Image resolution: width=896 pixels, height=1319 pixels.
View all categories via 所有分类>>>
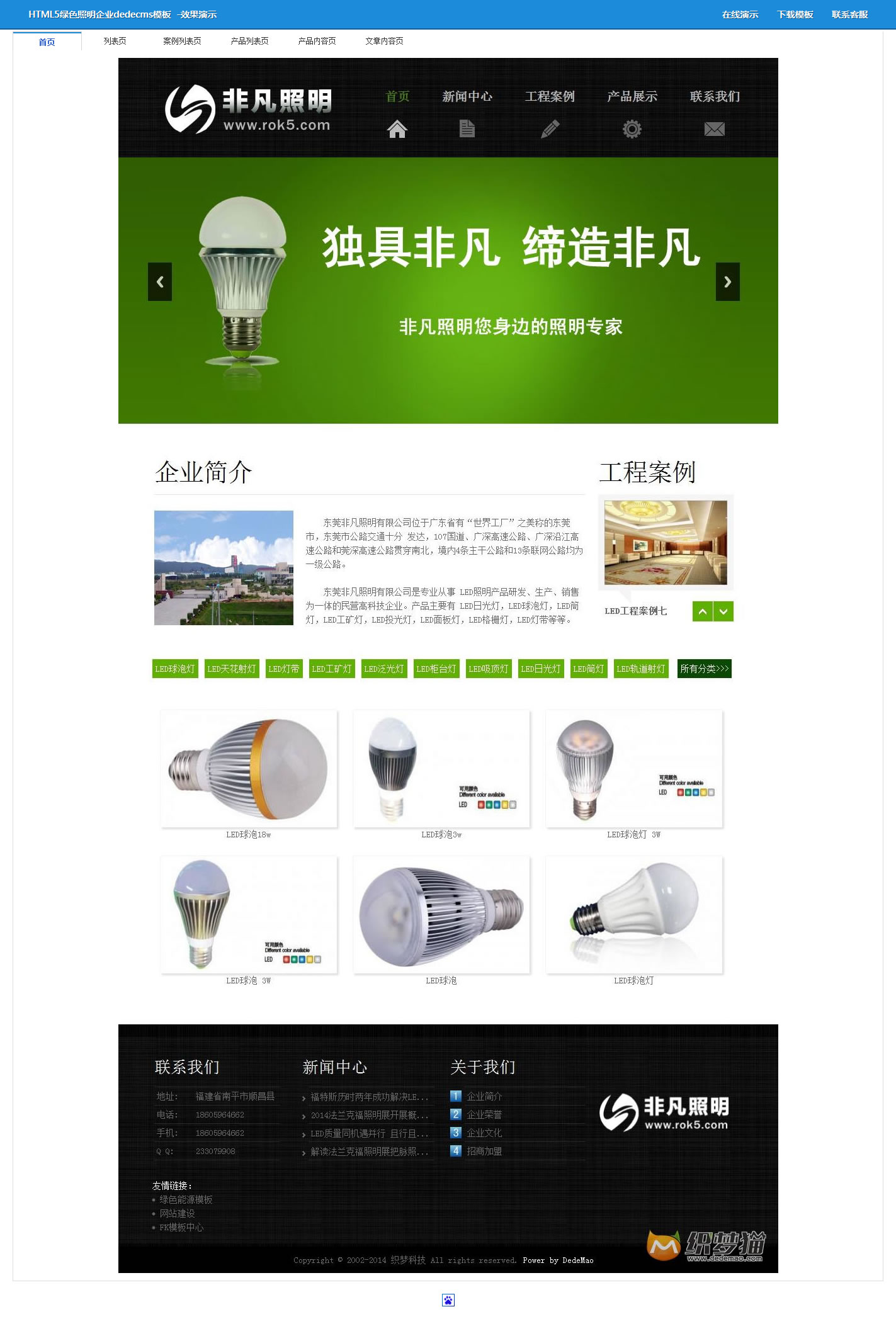pyautogui.click(x=704, y=669)
